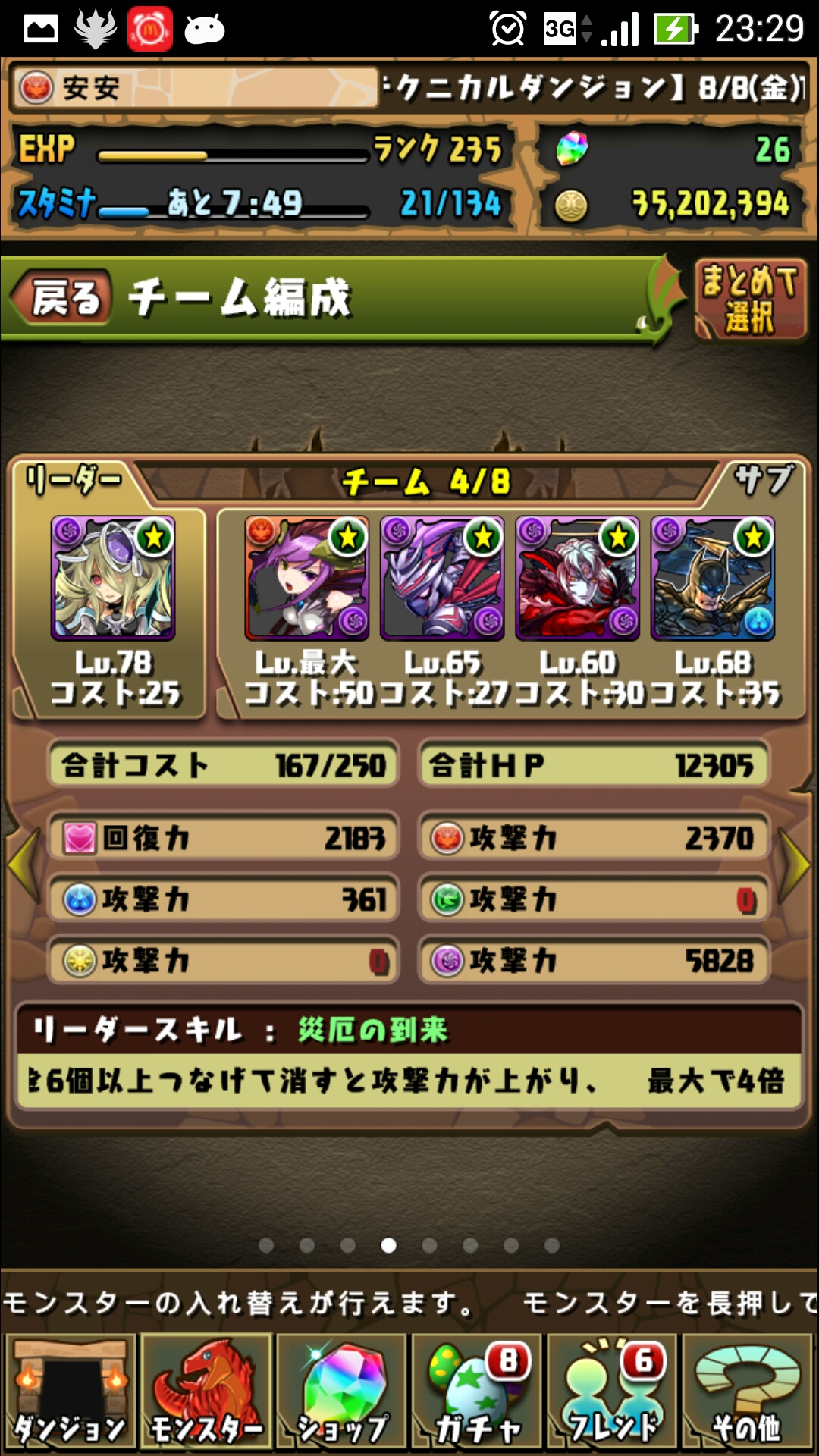Tap the 戻る back button

62,297
